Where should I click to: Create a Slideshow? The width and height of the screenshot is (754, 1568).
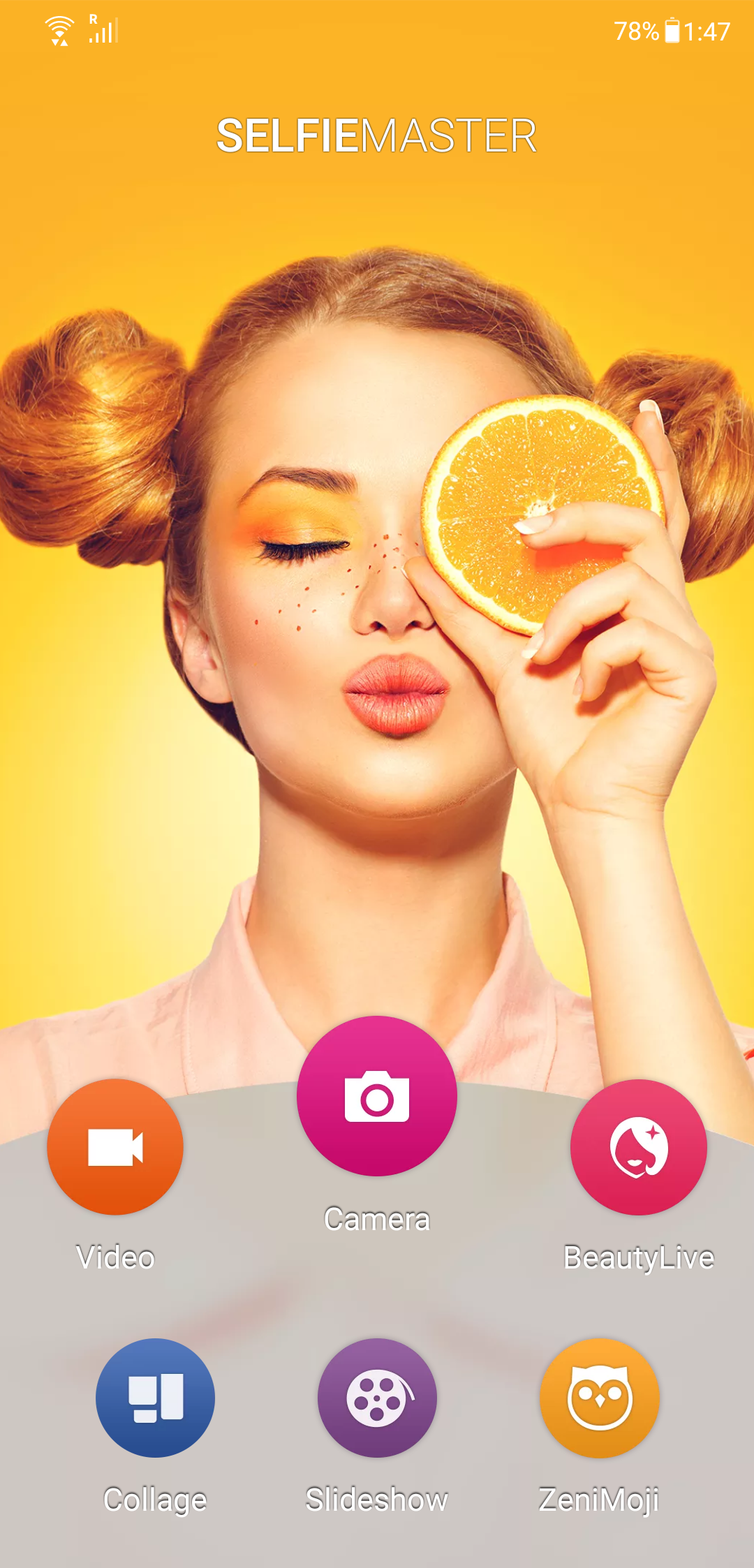[x=377, y=1398]
